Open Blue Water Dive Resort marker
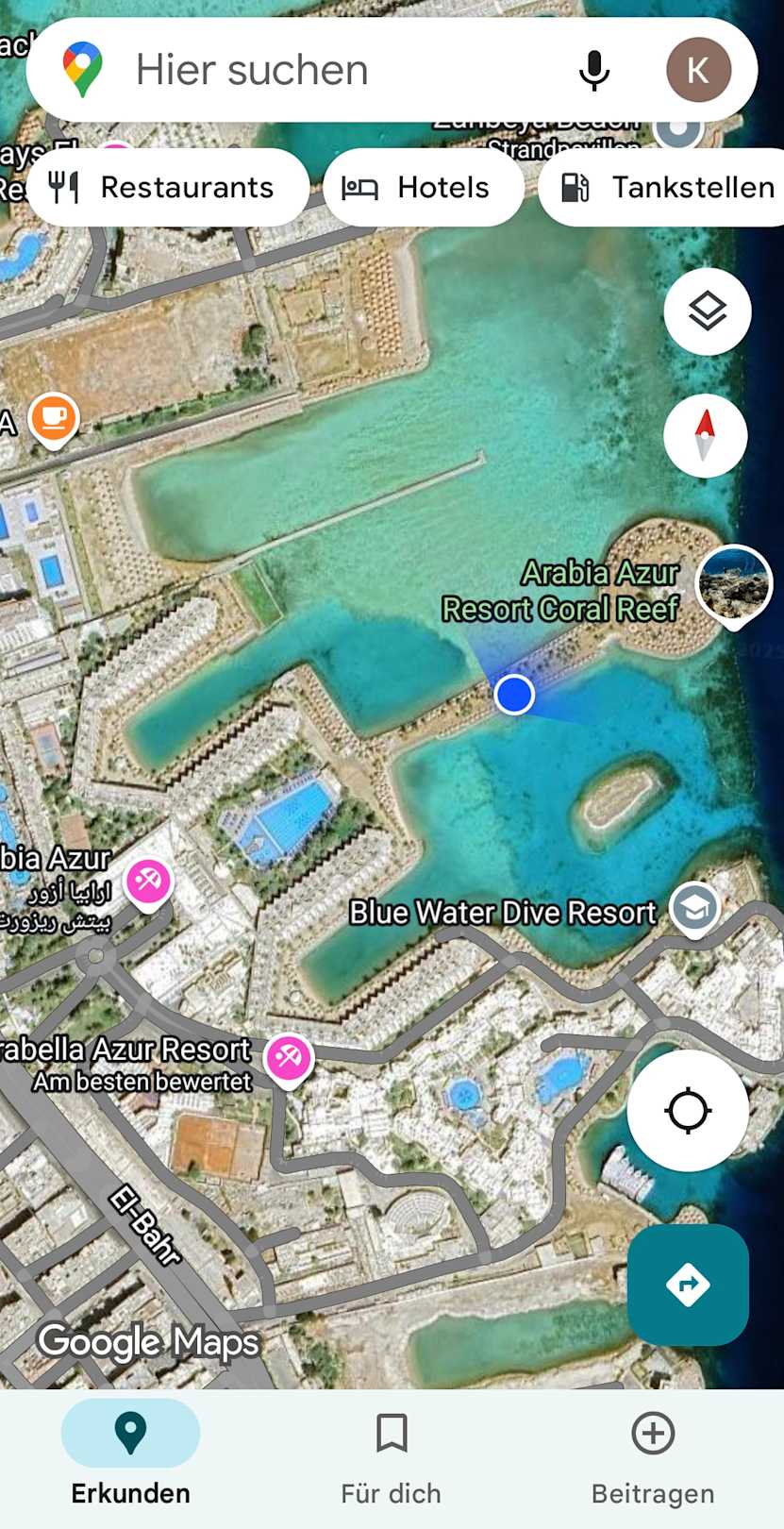Screen dimensions: 784x1529 pyautogui.click(x=694, y=909)
